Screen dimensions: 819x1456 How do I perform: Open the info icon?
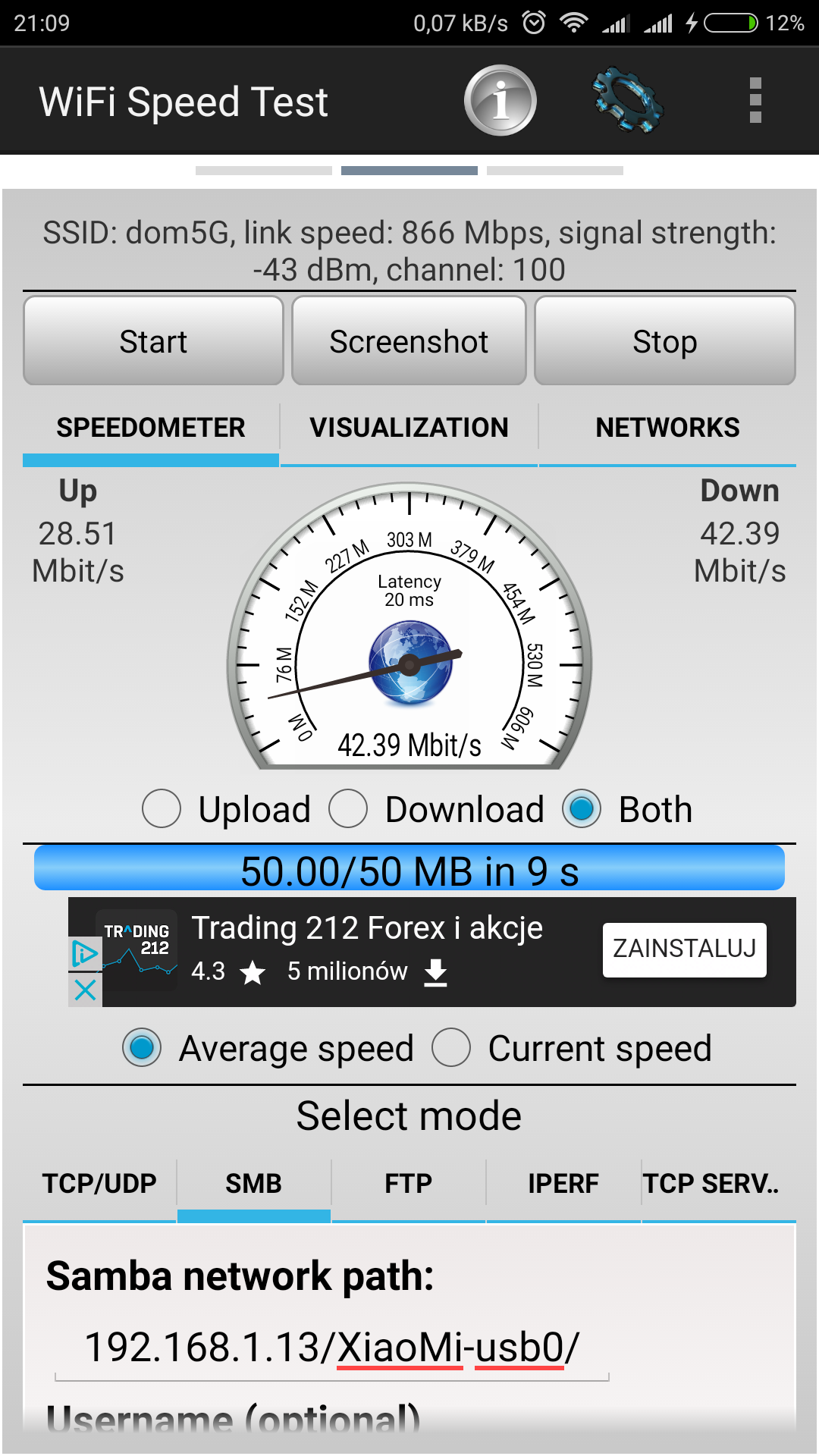tap(500, 101)
